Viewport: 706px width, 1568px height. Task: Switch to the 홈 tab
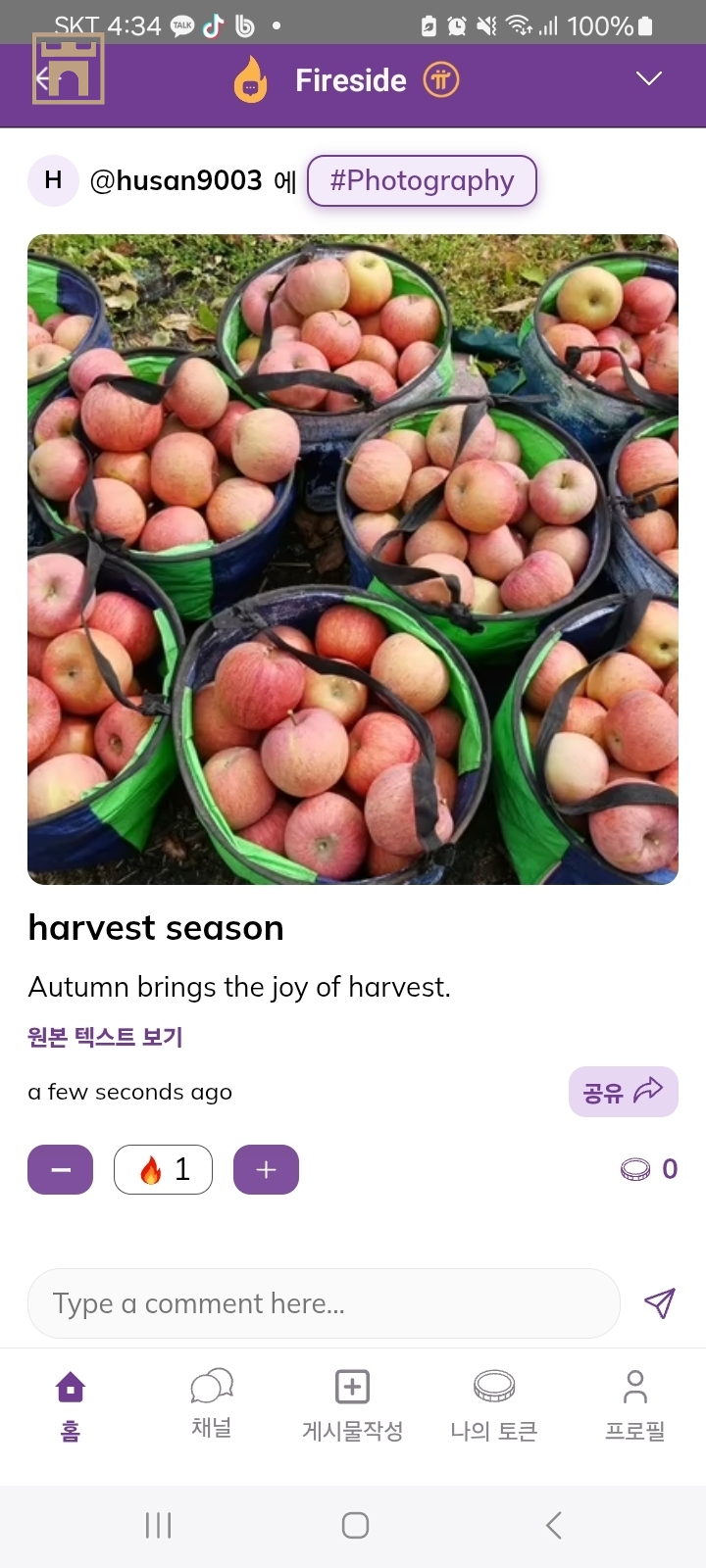click(x=71, y=1404)
